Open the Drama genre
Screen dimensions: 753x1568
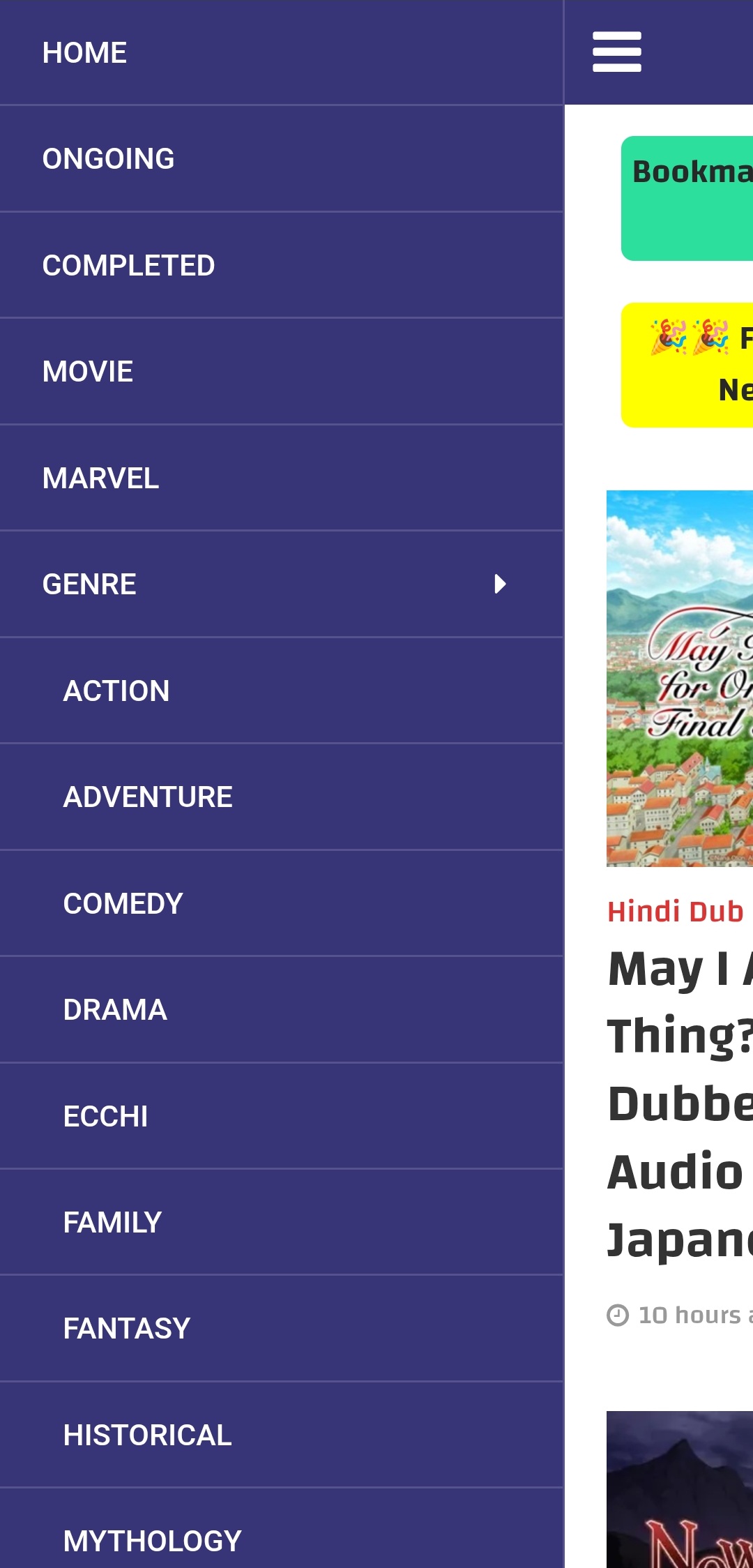pos(115,1010)
